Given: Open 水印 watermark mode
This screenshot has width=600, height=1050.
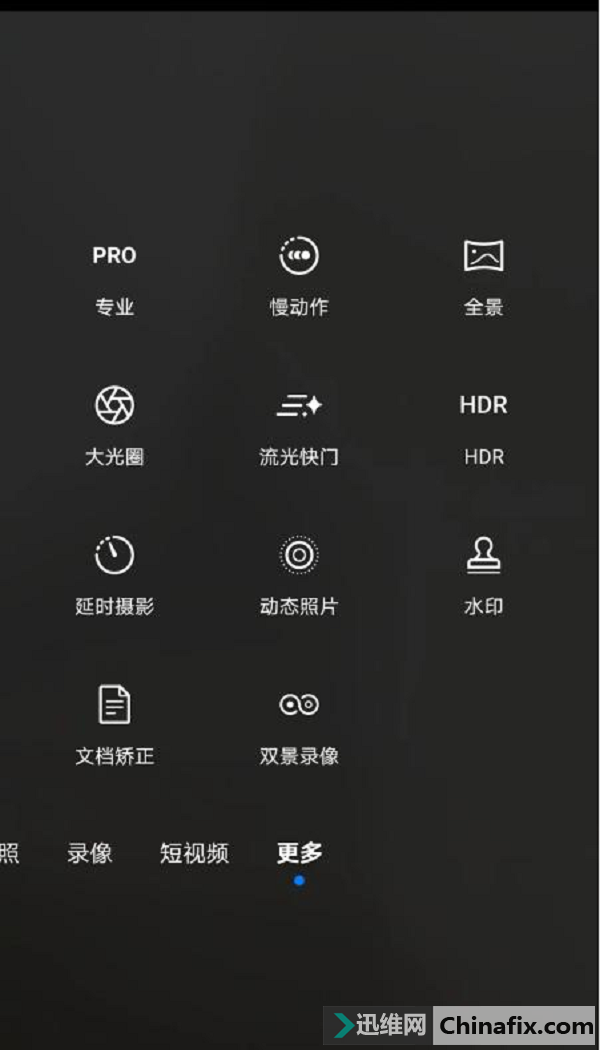Looking at the screenshot, I should pyautogui.click(x=483, y=577).
